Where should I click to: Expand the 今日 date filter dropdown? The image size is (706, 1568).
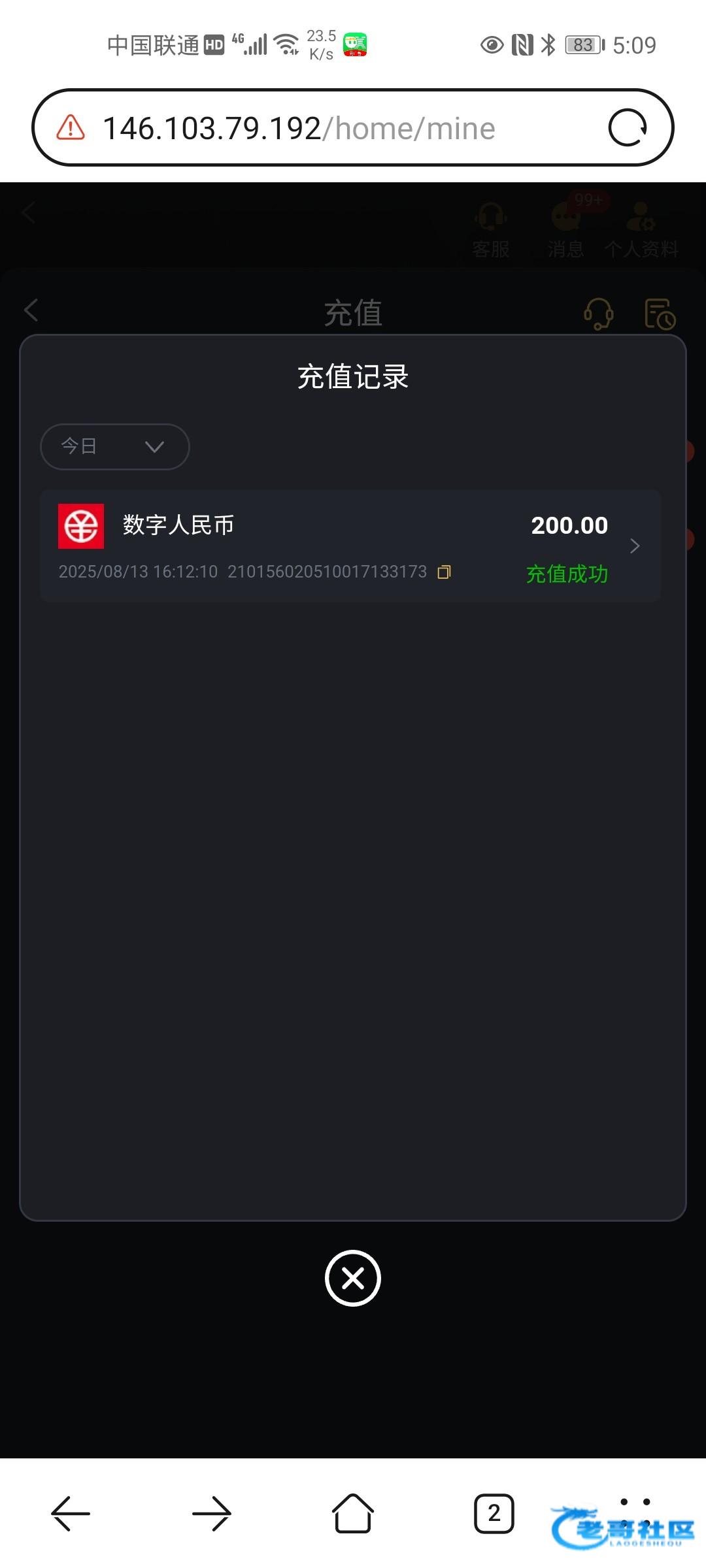[115, 447]
